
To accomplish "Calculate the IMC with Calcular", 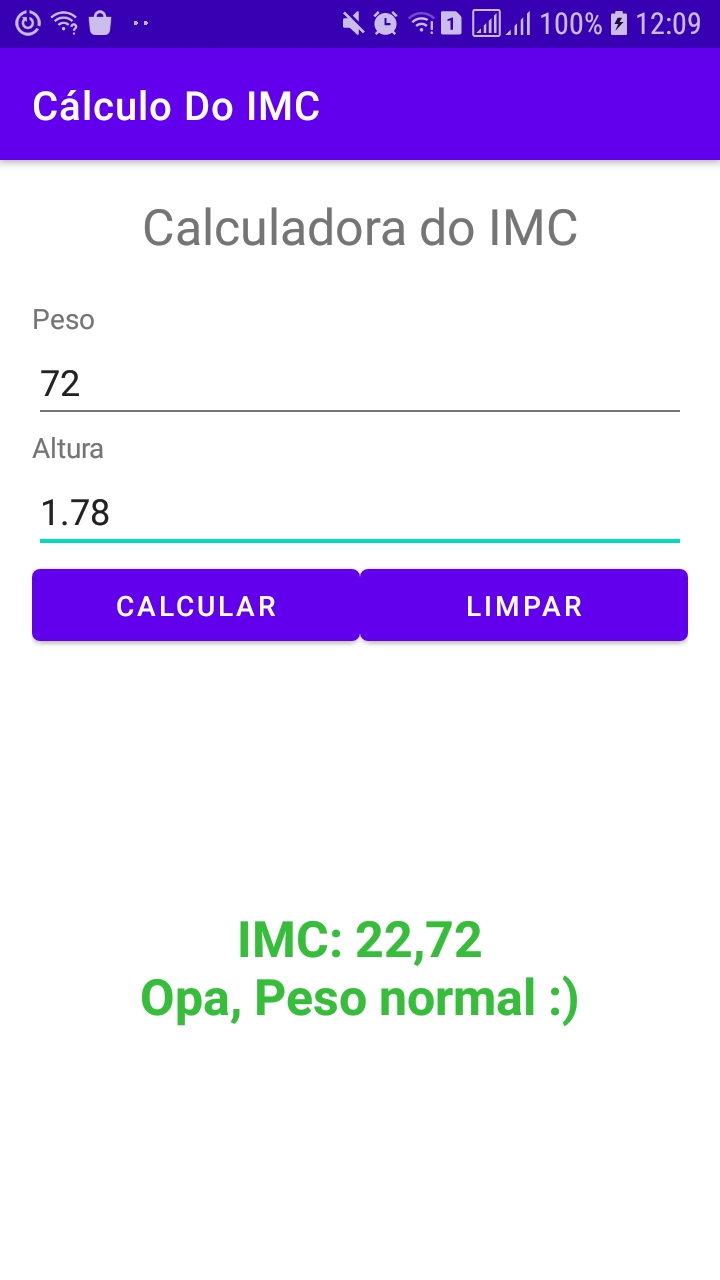I will pyautogui.click(x=196, y=606).
